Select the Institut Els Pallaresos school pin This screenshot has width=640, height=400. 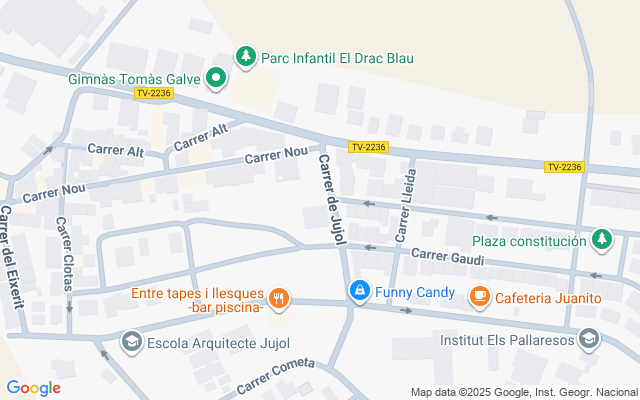pyautogui.click(x=589, y=339)
